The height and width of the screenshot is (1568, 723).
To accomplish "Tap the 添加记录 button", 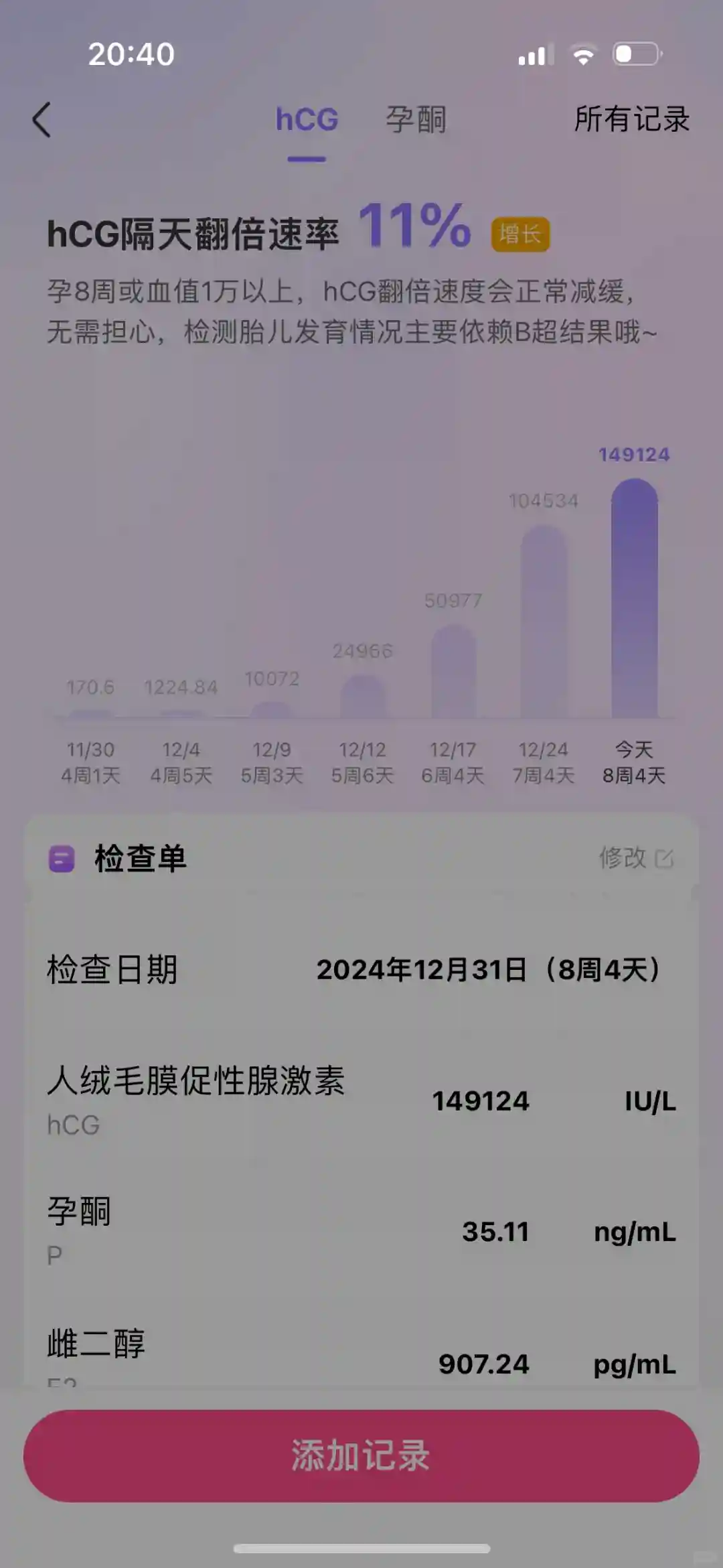I will click(x=361, y=1455).
